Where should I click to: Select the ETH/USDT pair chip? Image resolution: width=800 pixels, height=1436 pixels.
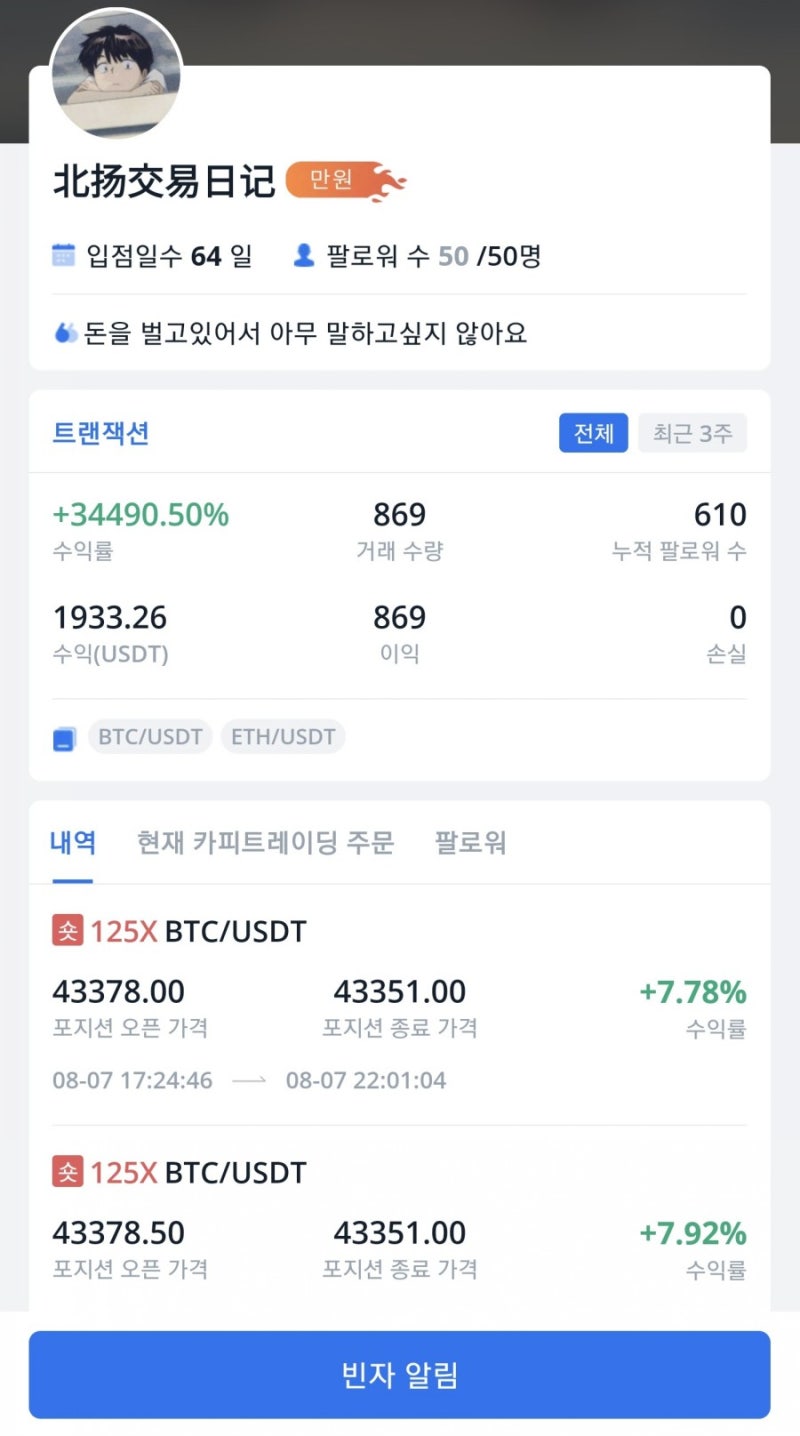[283, 737]
